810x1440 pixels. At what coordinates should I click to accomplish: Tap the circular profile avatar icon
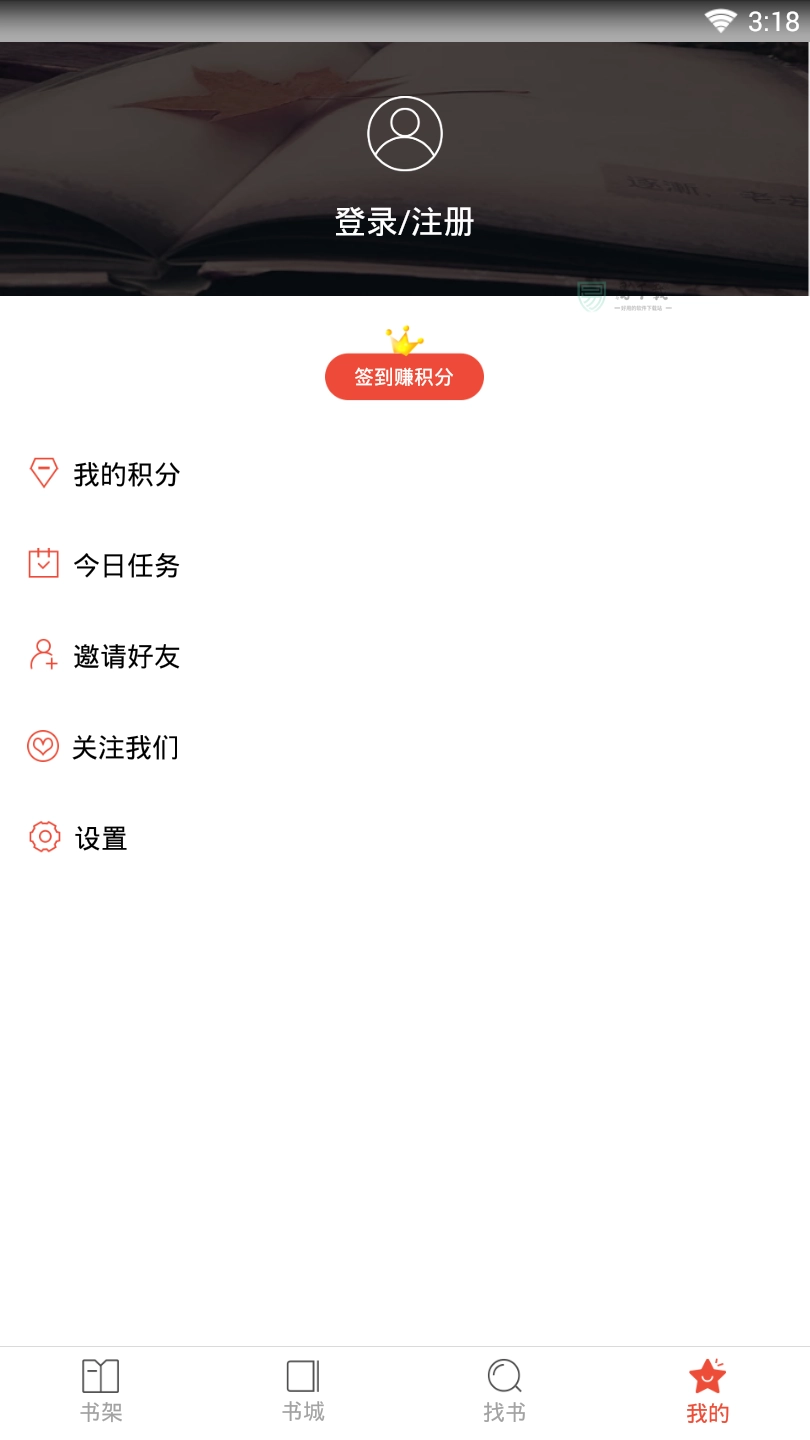click(x=404, y=135)
